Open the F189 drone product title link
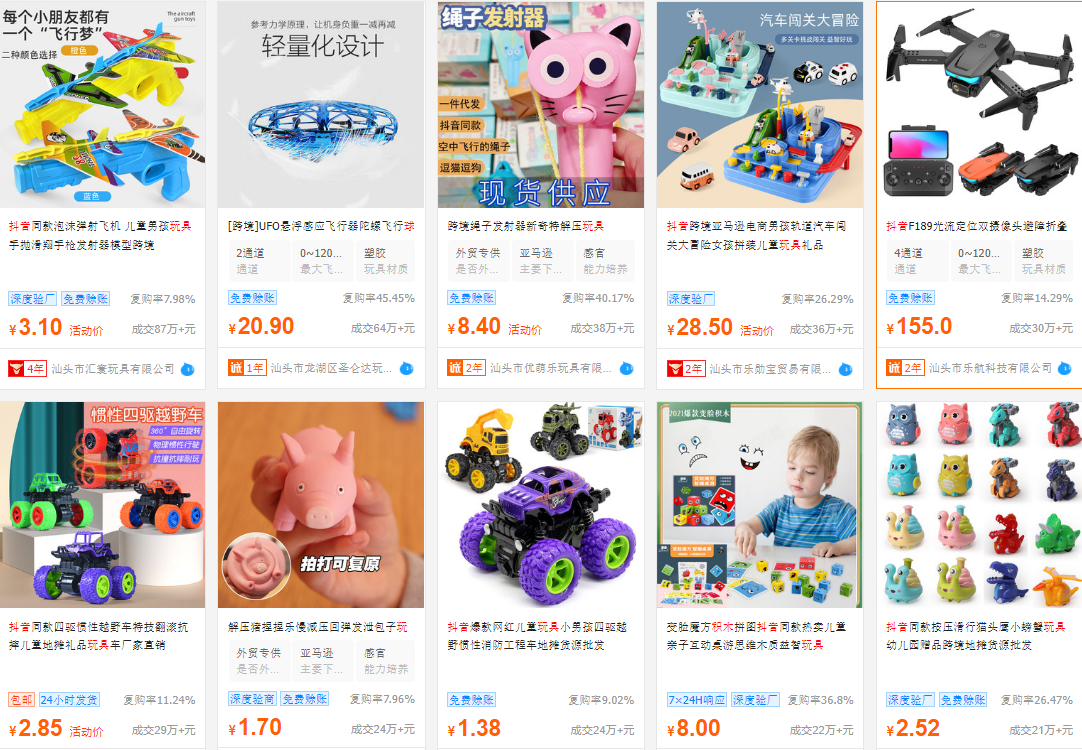Image resolution: width=1082 pixels, height=750 pixels. click(976, 226)
